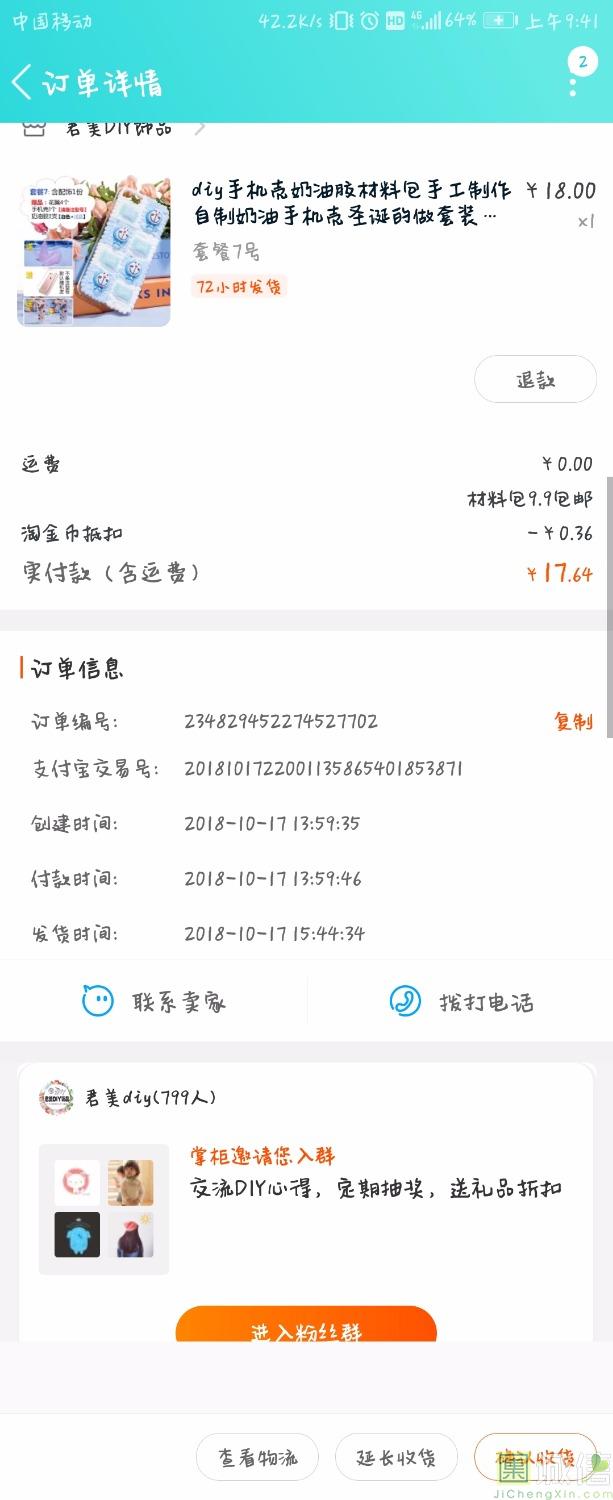Extend the receipt period with 延长收货
Screen dimensions: 613x1500
(396, 1457)
